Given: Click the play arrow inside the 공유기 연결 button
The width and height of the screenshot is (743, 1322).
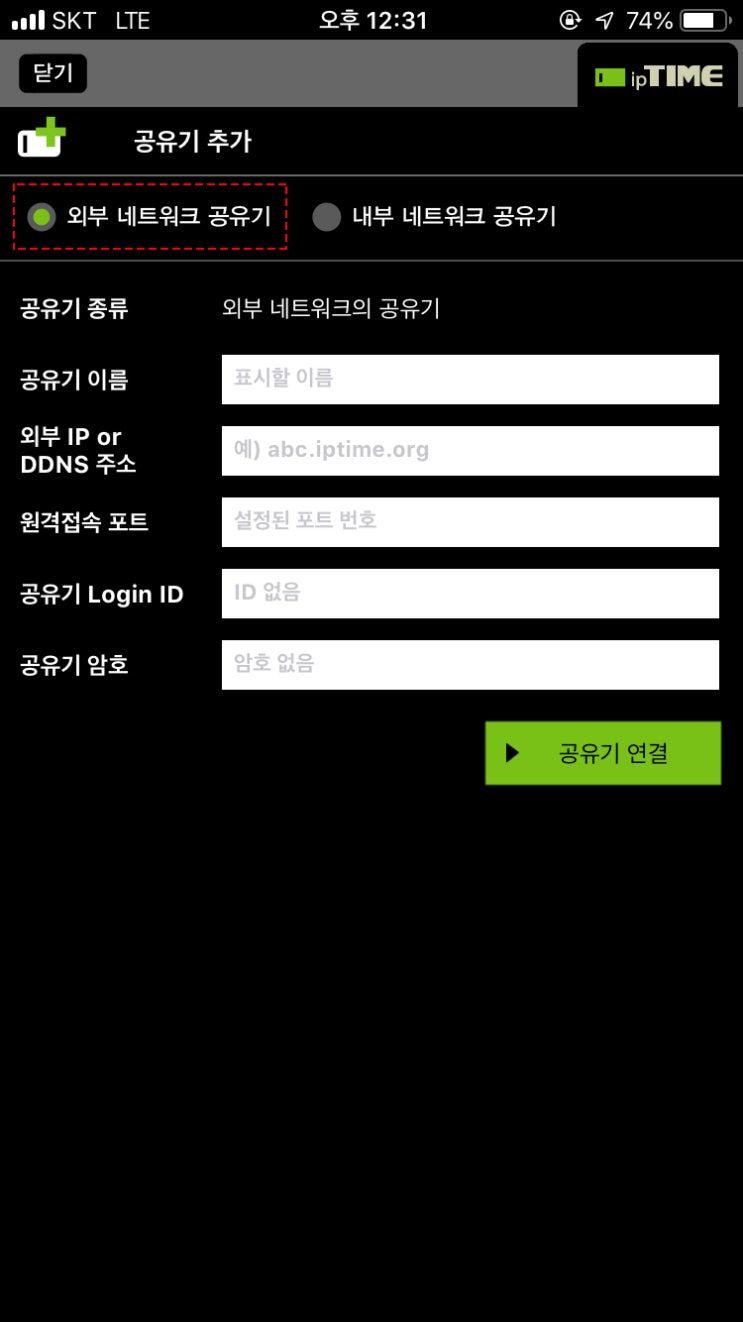Looking at the screenshot, I should point(514,753).
